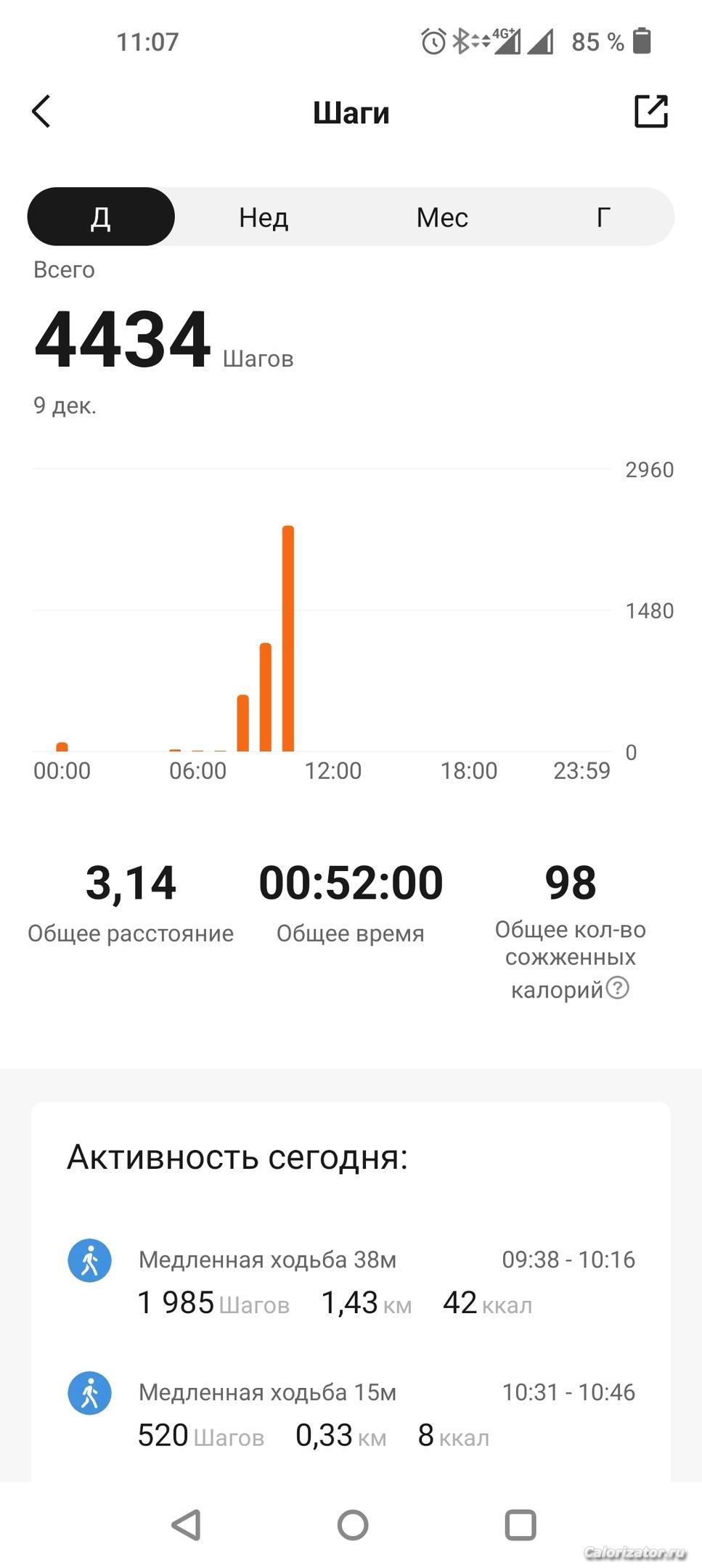Share the steps report
This screenshot has width=702, height=1568.
(650, 112)
